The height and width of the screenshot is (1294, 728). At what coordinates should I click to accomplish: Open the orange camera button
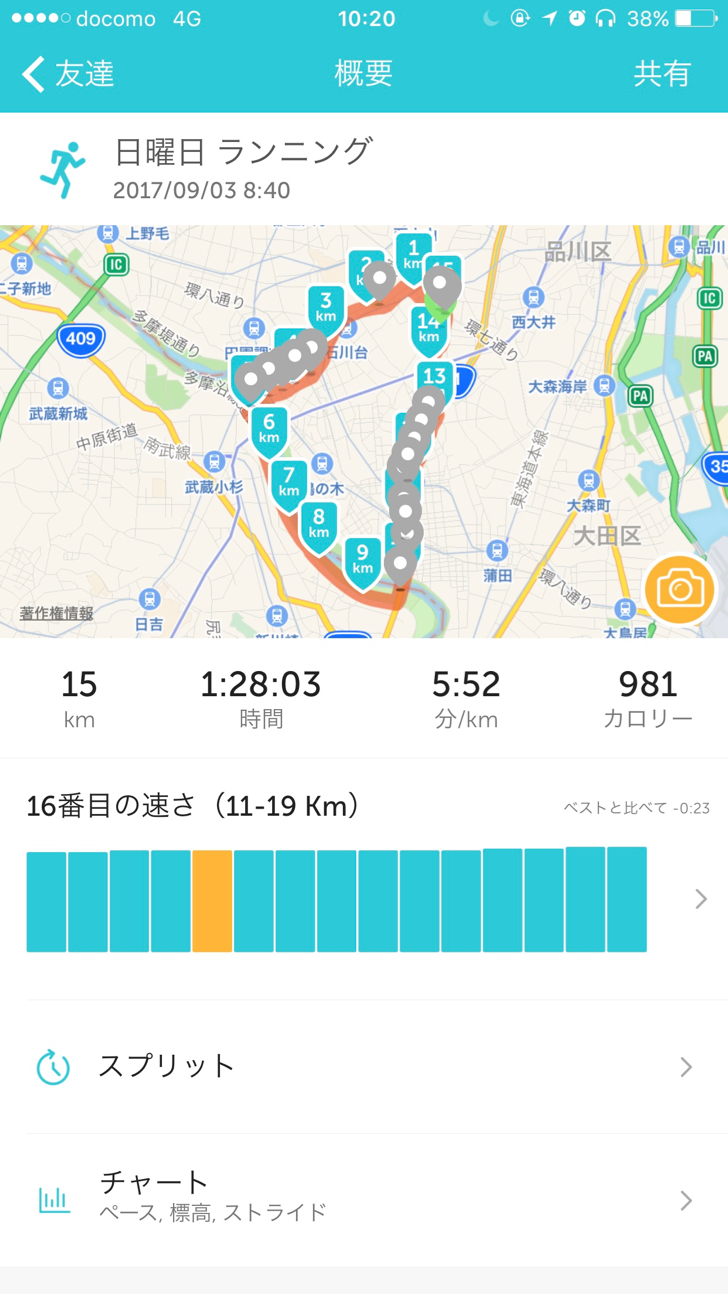[680, 590]
